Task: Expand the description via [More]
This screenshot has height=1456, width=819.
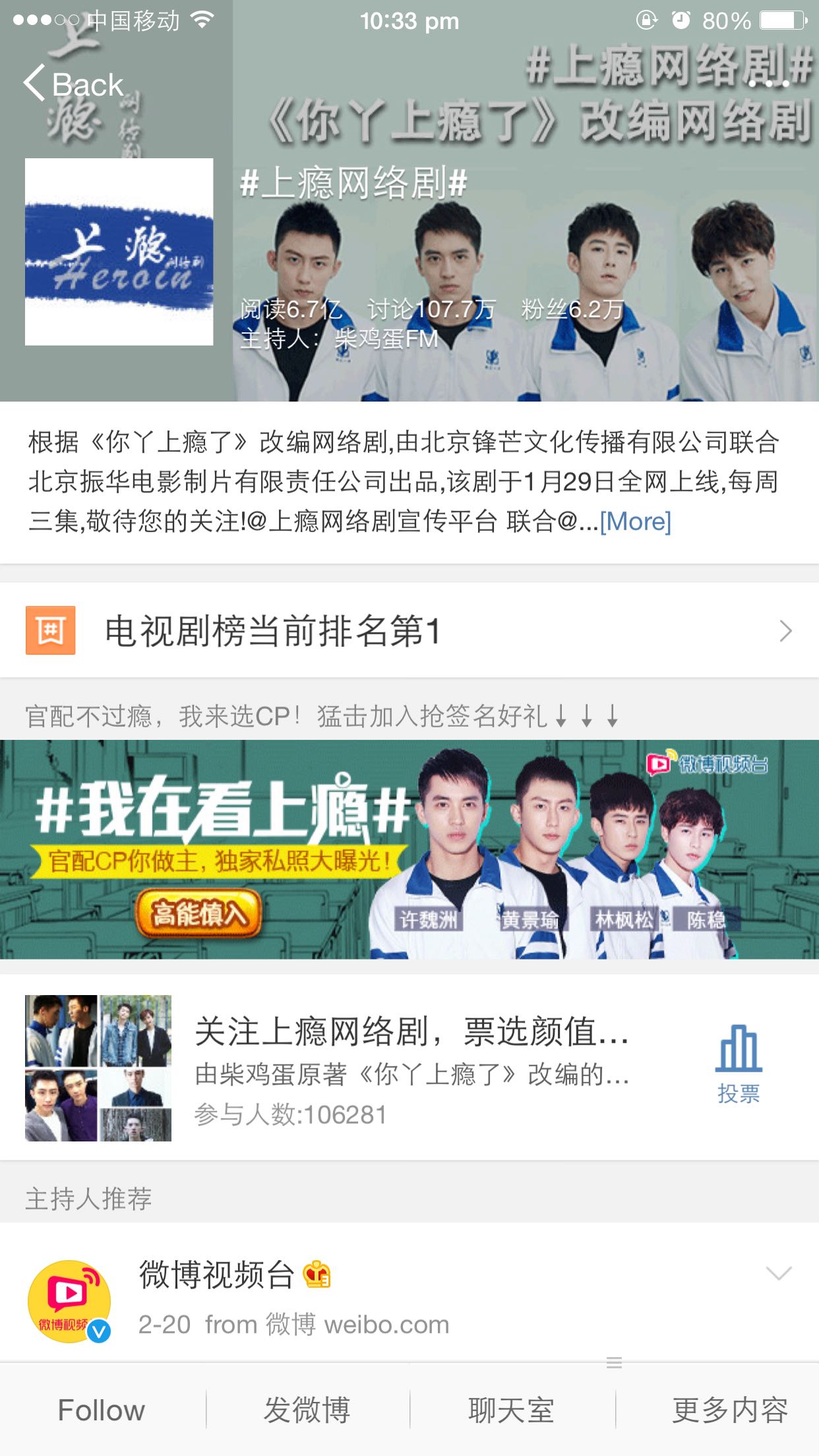Action: (x=635, y=522)
